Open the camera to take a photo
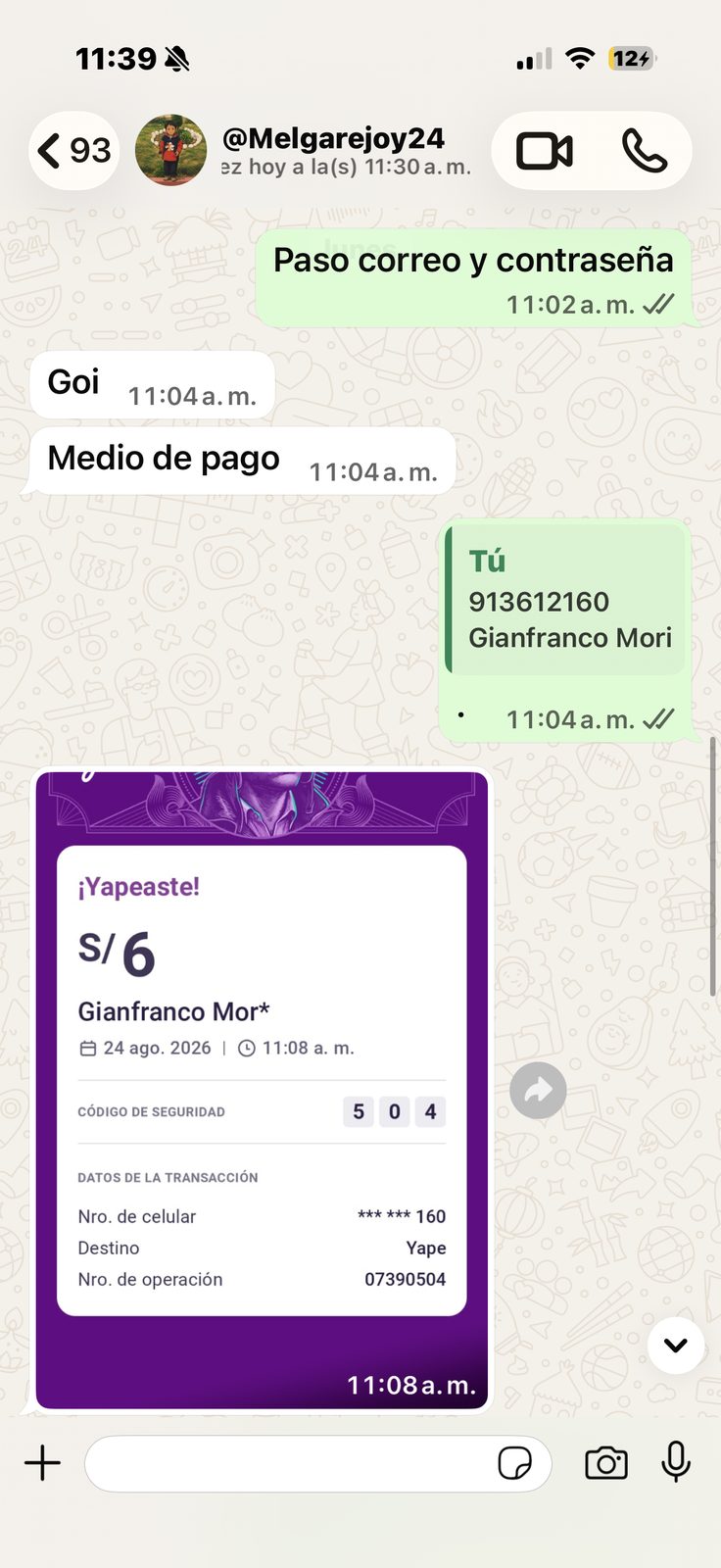Image resolution: width=721 pixels, height=1568 pixels. coord(606,1463)
